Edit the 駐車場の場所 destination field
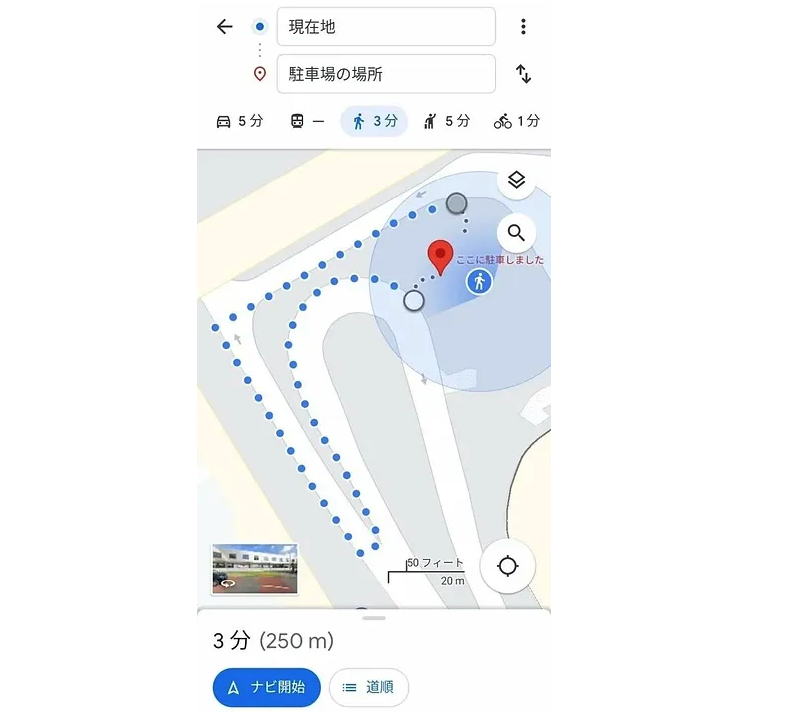 386,74
